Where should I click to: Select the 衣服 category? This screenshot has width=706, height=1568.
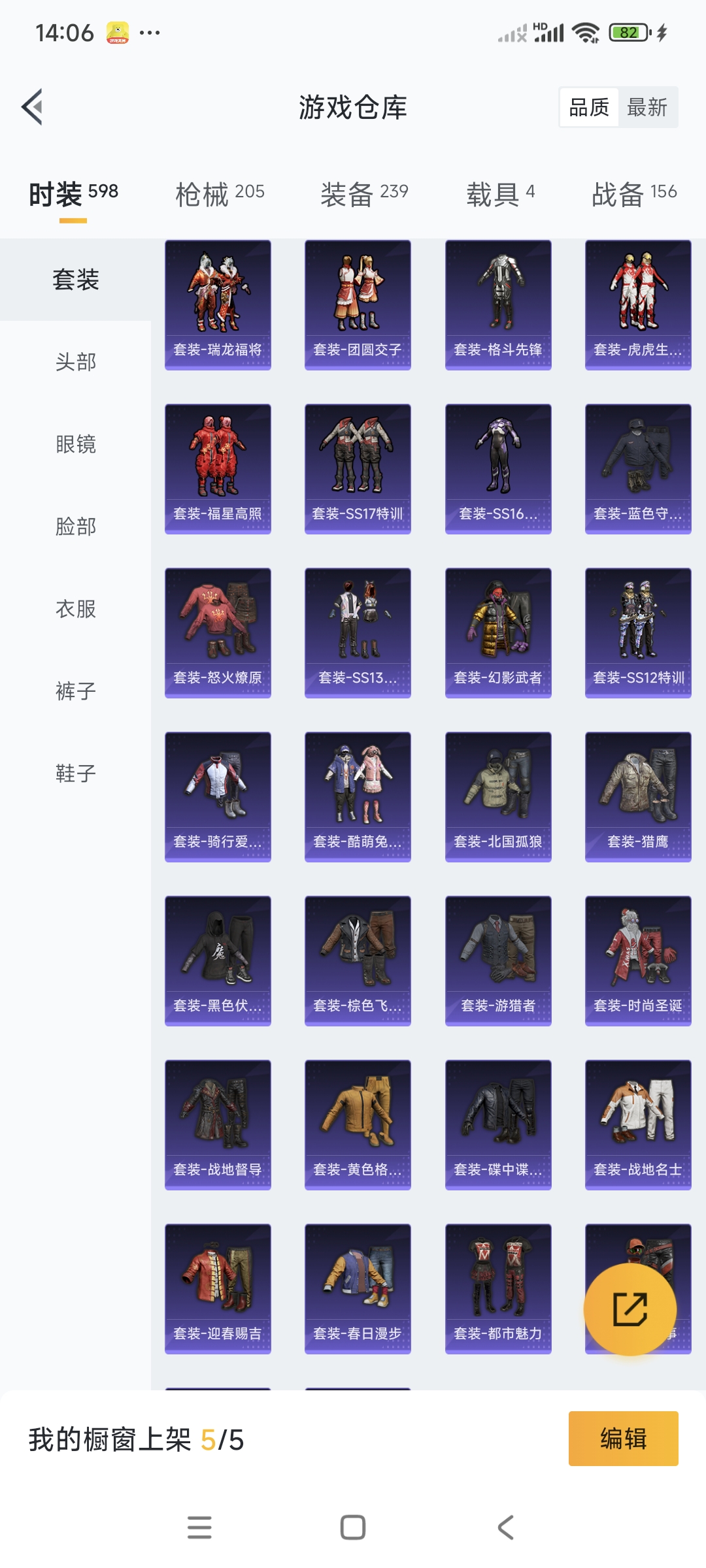click(76, 609)
